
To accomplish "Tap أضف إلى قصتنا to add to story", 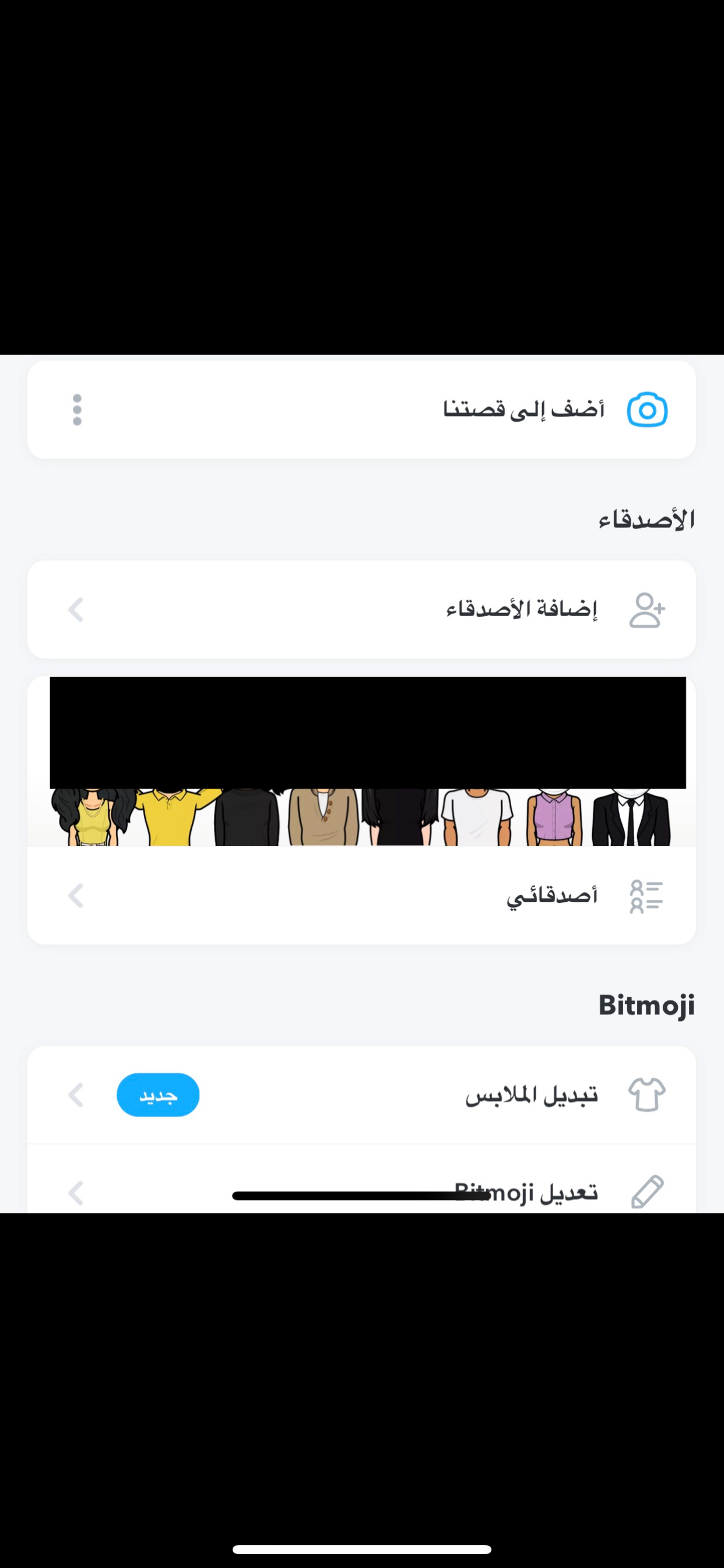I will 523,409.
